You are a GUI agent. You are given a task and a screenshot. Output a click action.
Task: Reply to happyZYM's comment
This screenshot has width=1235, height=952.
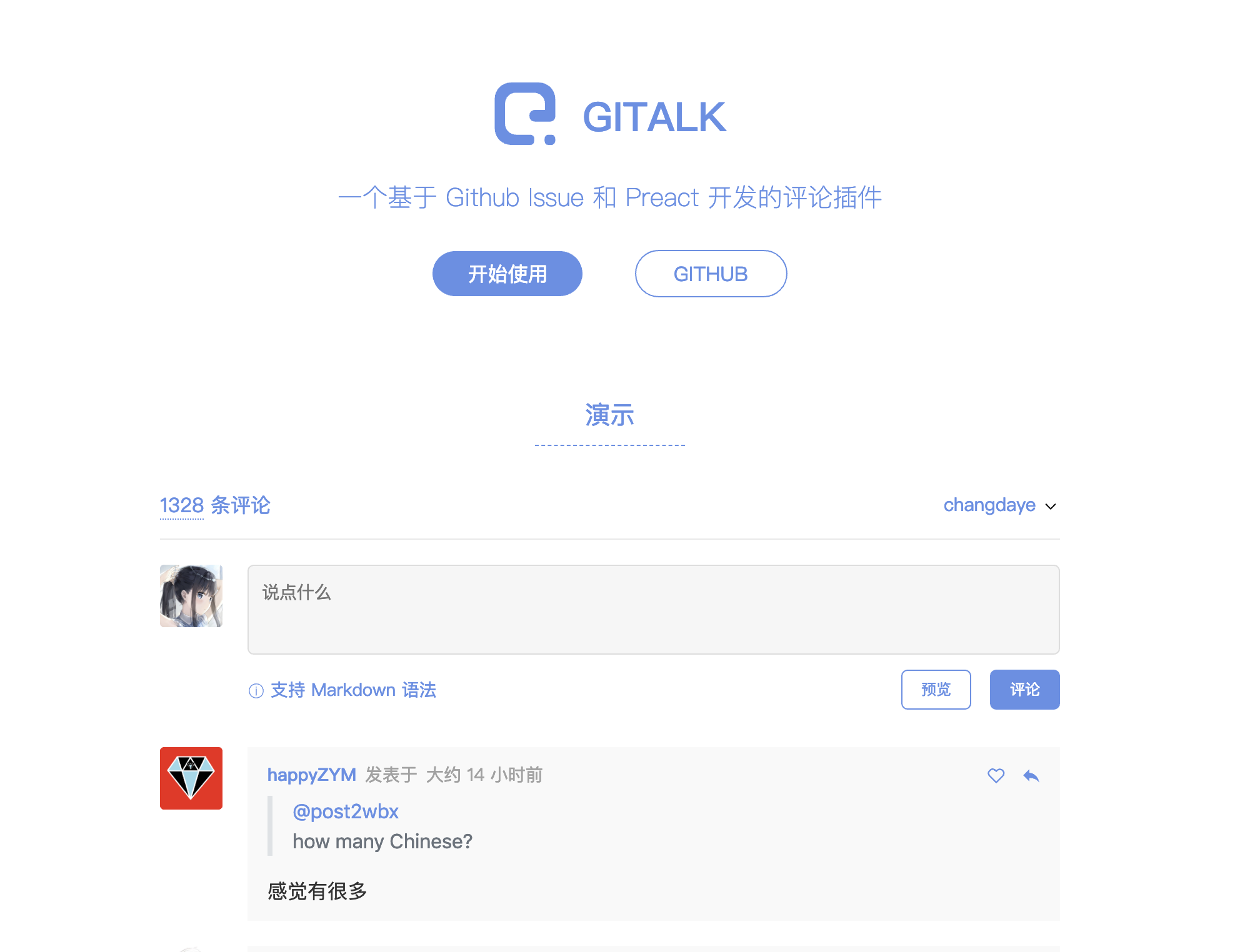(1031, 776)
